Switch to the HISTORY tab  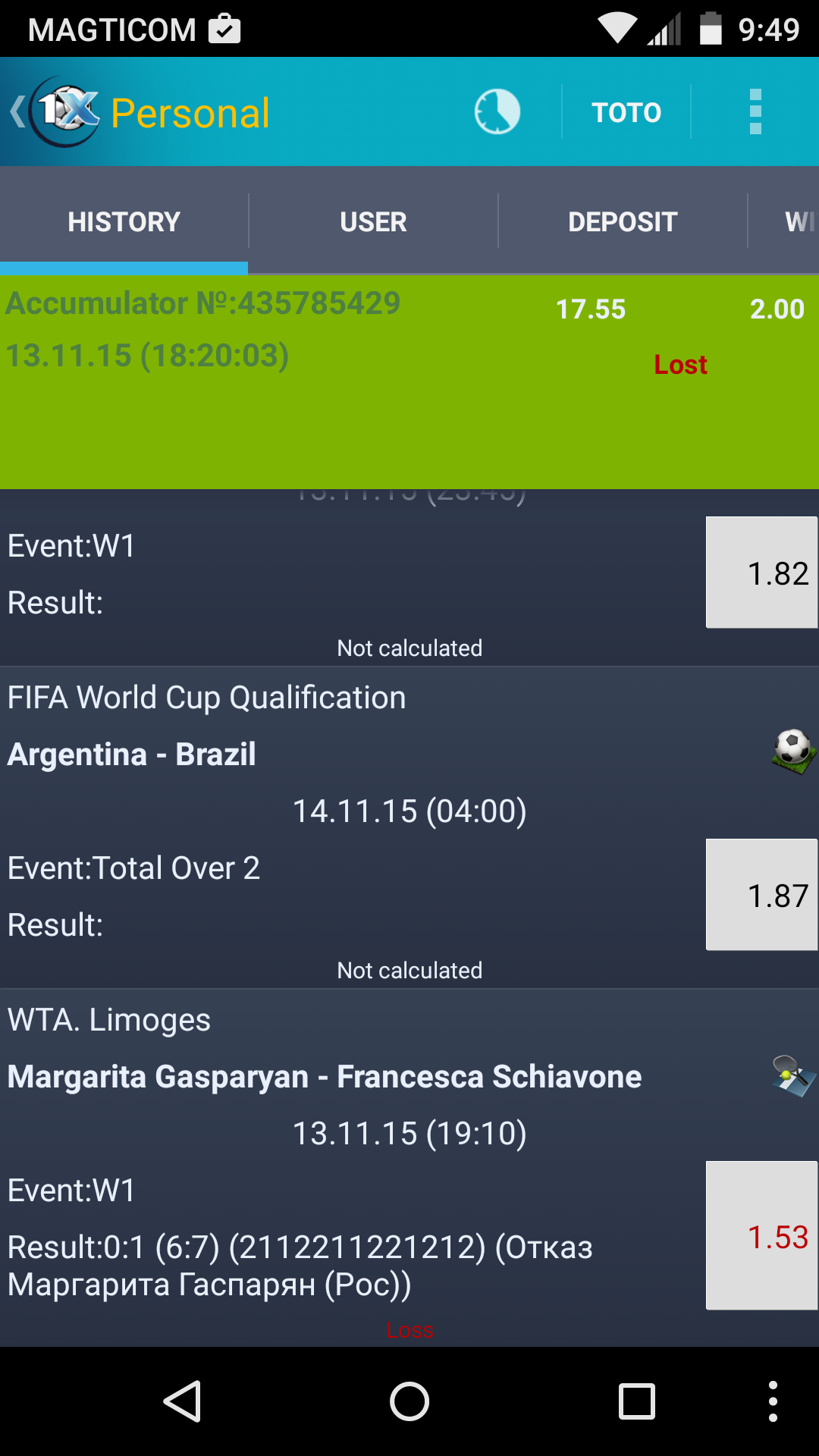point(124,221)
